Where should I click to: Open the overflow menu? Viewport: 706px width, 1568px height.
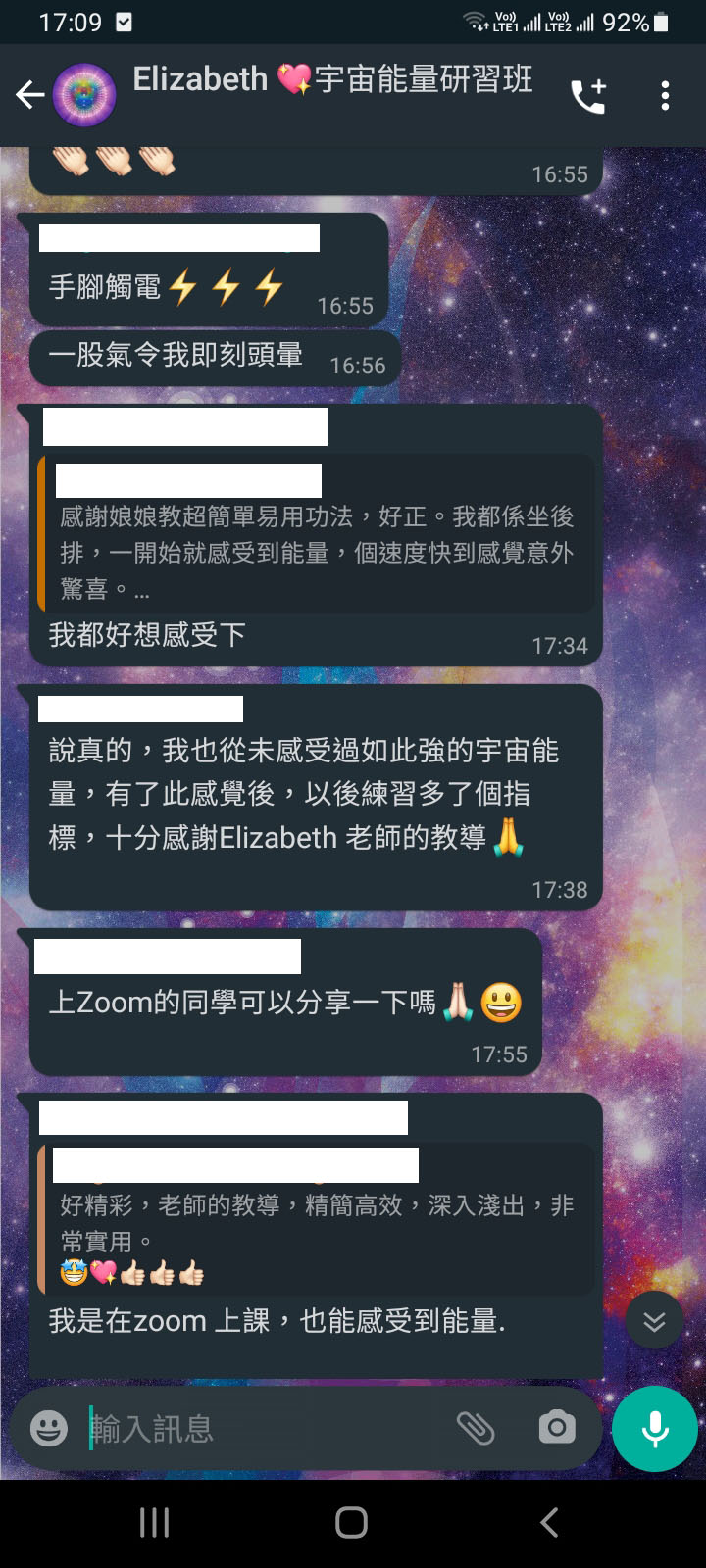[x=666, y=95]
